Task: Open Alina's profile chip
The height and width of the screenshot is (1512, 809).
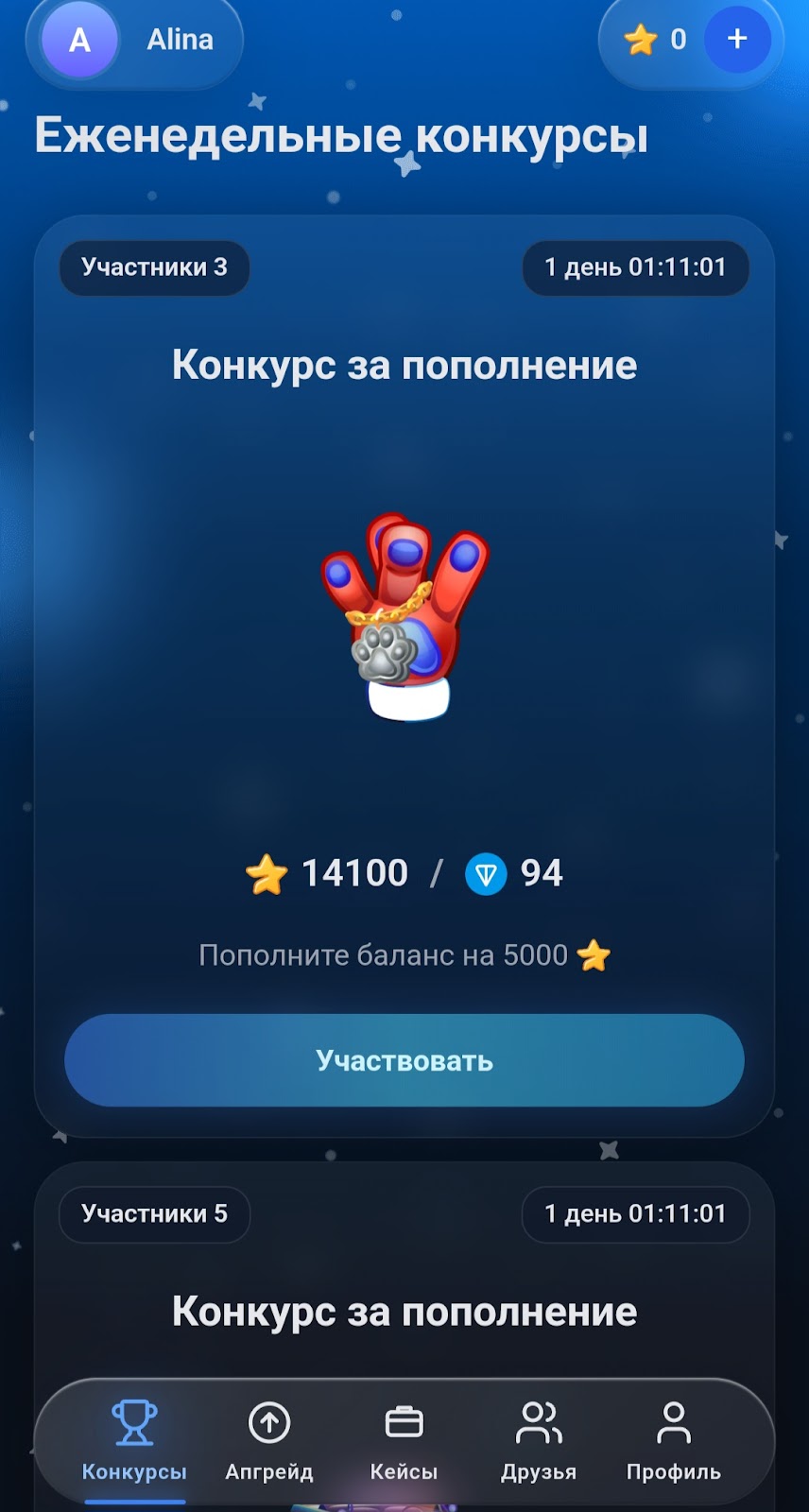Action: [134, 40]
